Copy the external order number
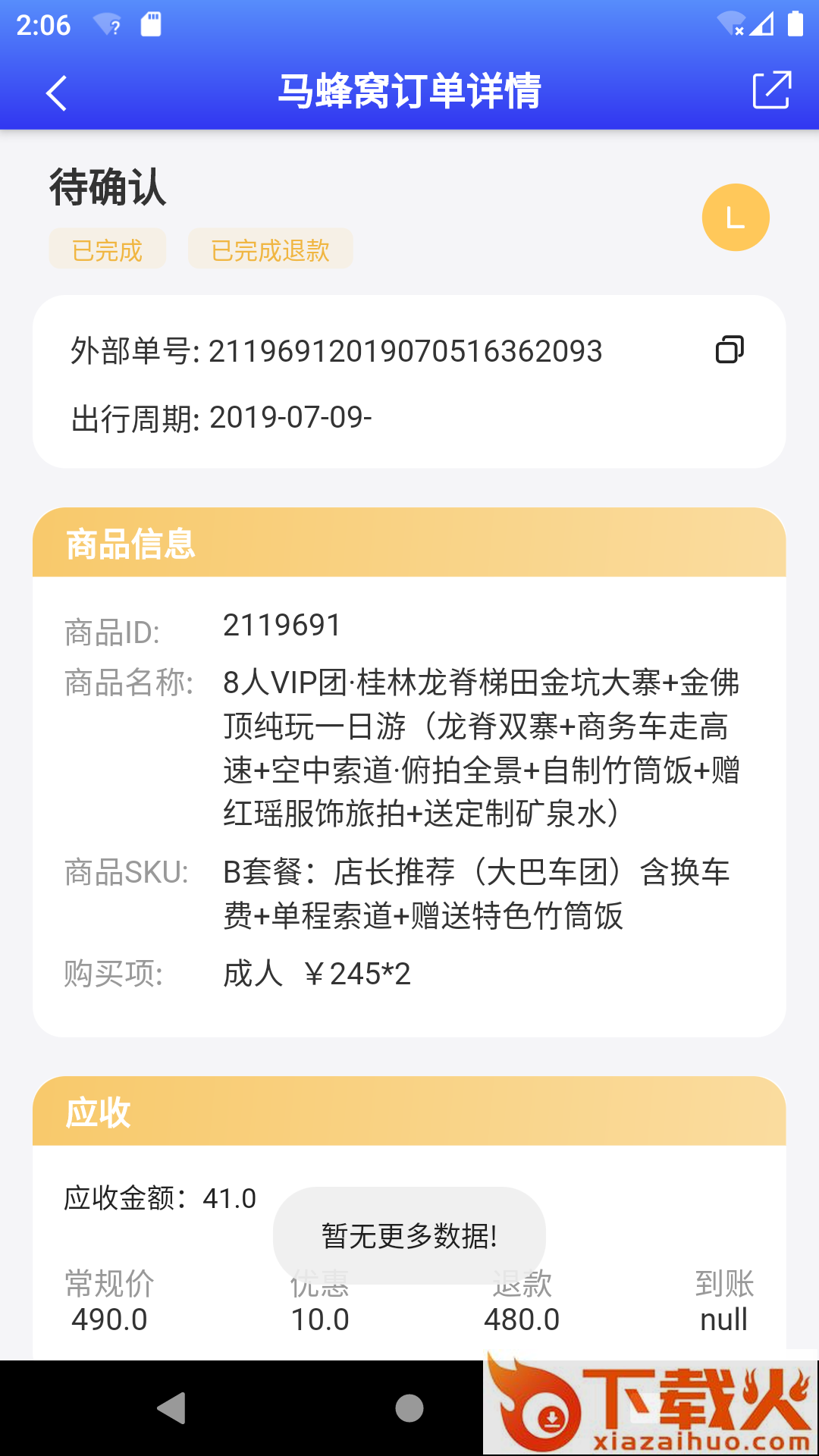819x1456 pixels. pos(730,350)
